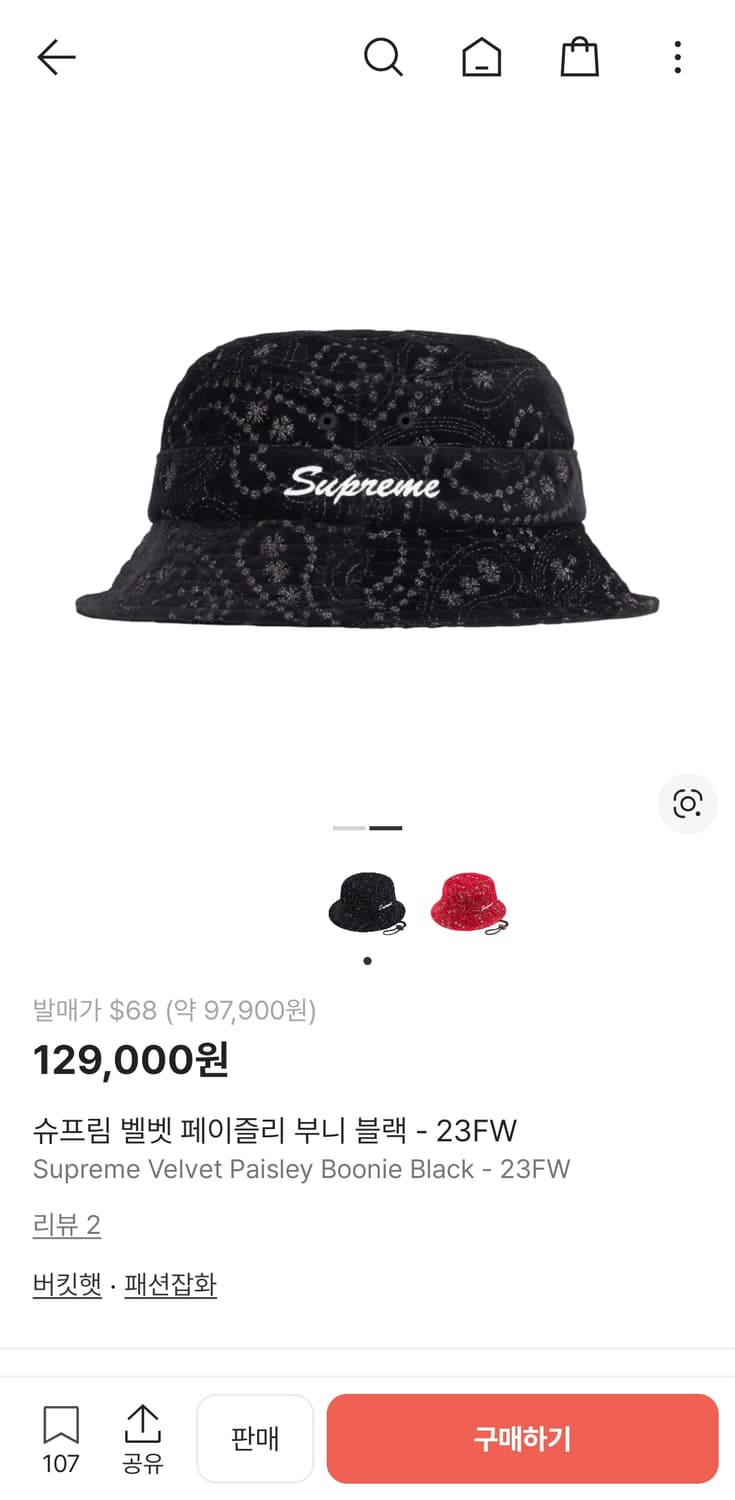Switch to the second product image via indicator
The image size is (735, 1500).
tap(385, 828)
